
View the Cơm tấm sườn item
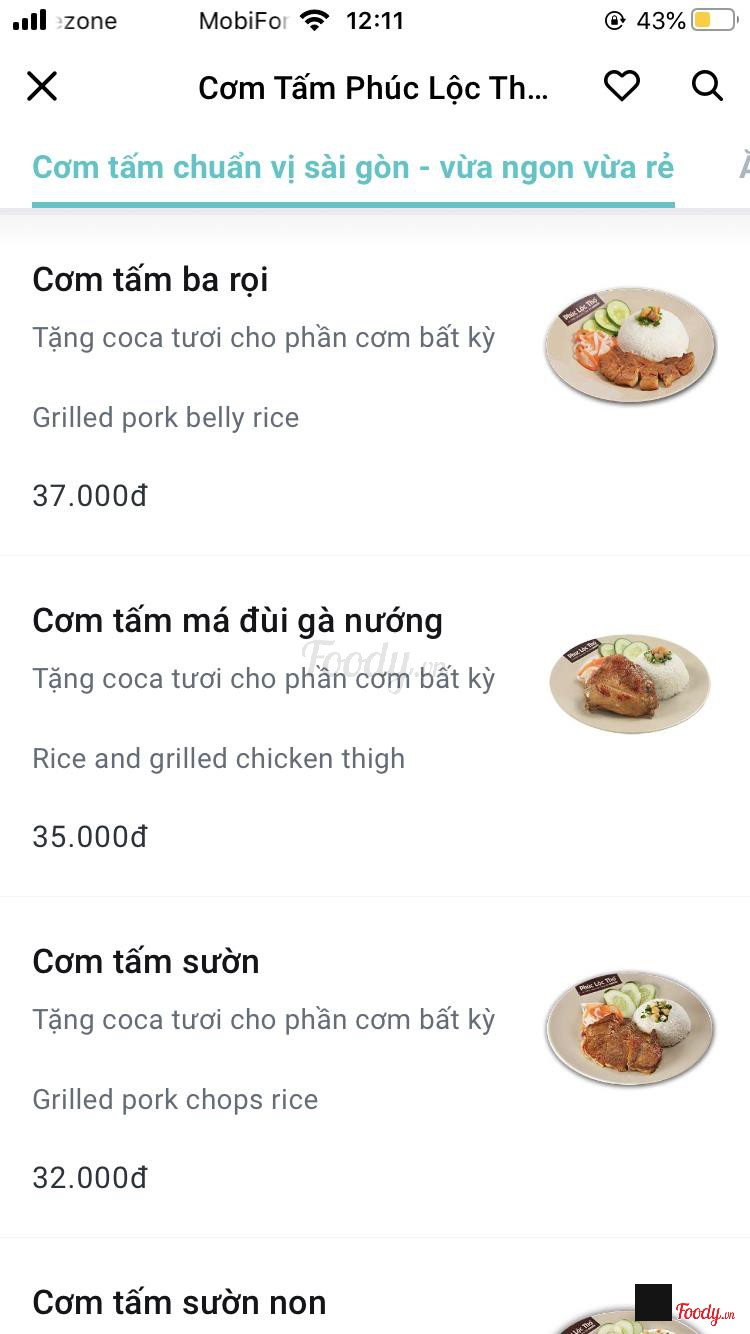146,962
